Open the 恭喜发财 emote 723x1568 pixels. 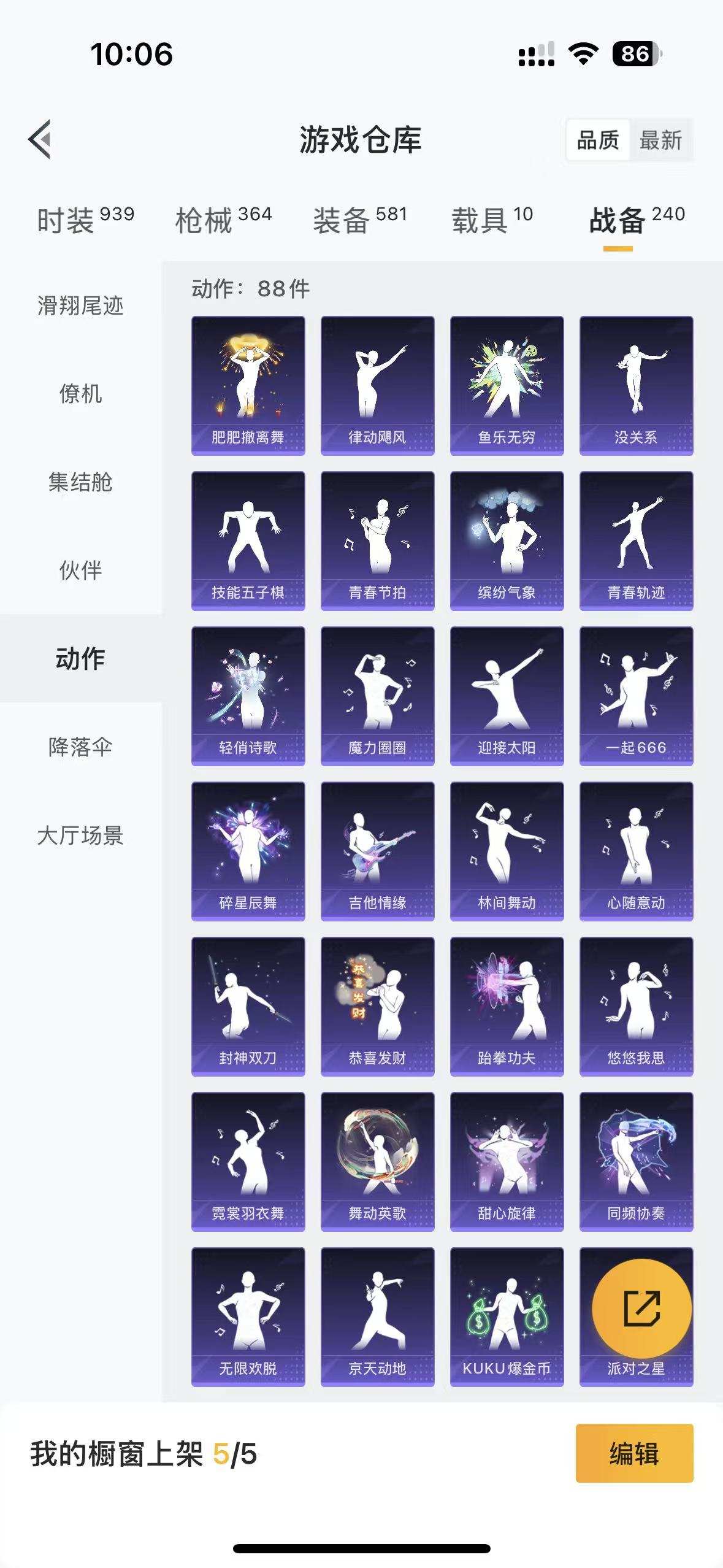coord(377,1006)
